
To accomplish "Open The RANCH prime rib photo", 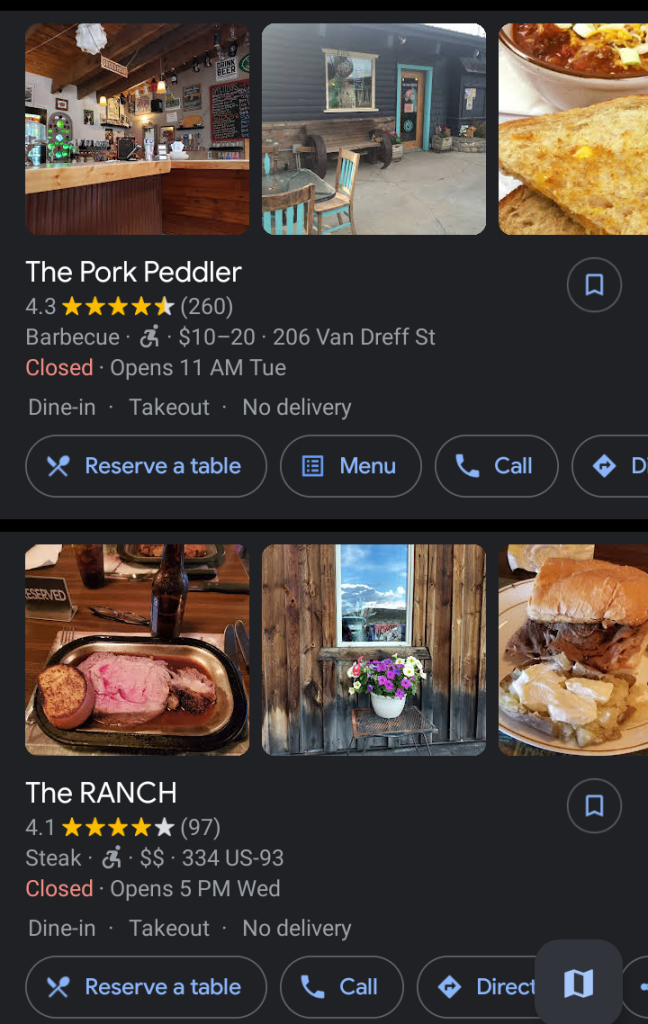I will (137, 650).
